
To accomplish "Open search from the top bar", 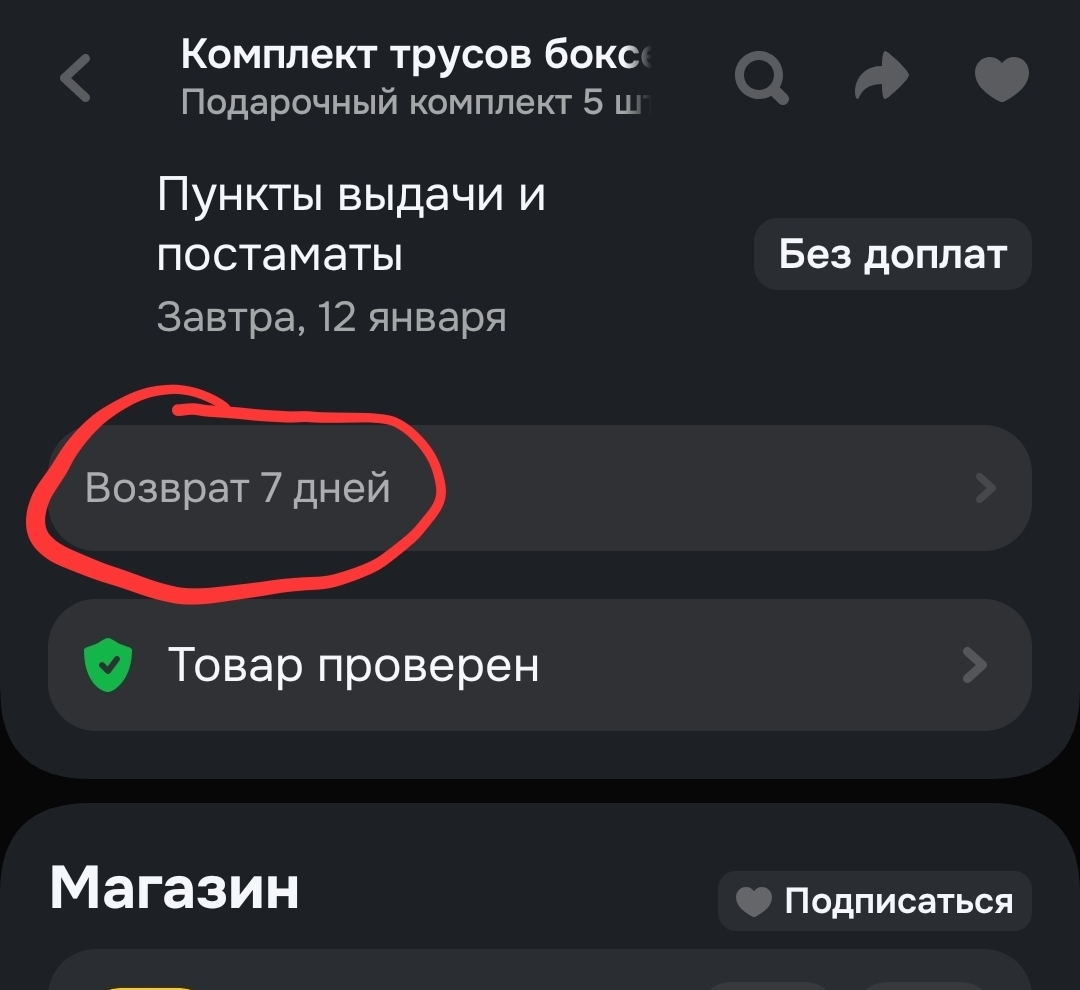I will pyautogui.click(x=762, y=78).
